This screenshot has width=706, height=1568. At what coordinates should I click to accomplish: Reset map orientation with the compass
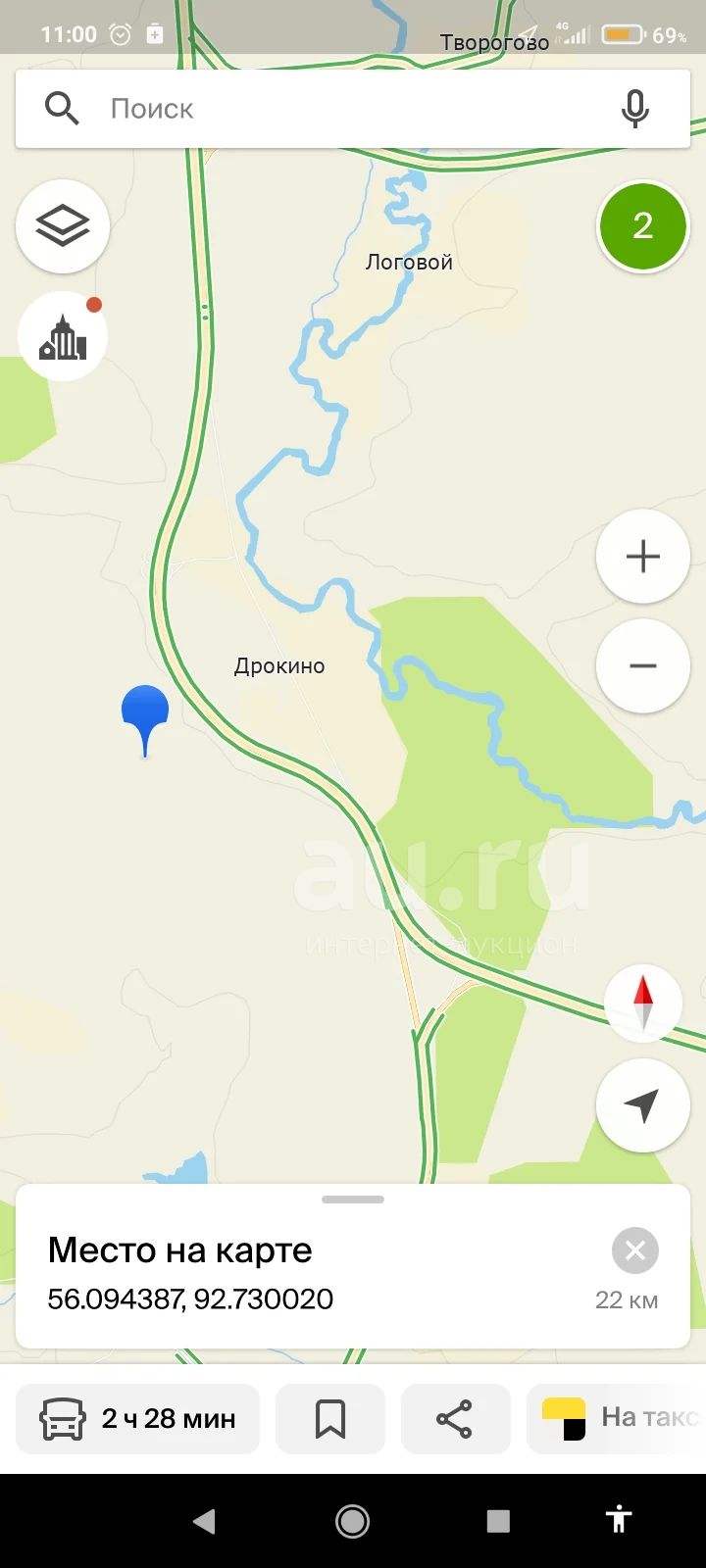click(643, 1003)
